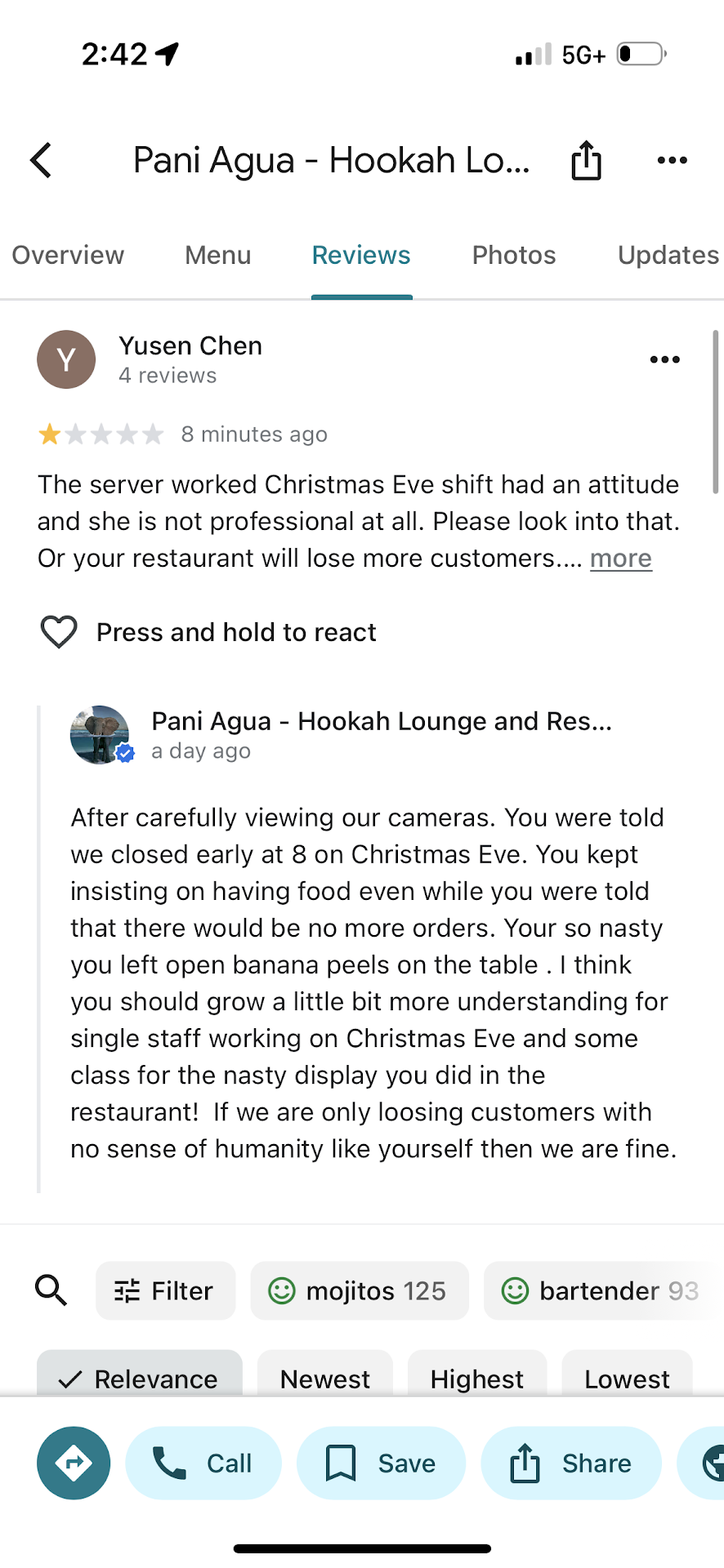
Task: Open Yusen Chen's review options menu
Action: tap(664, 359)
